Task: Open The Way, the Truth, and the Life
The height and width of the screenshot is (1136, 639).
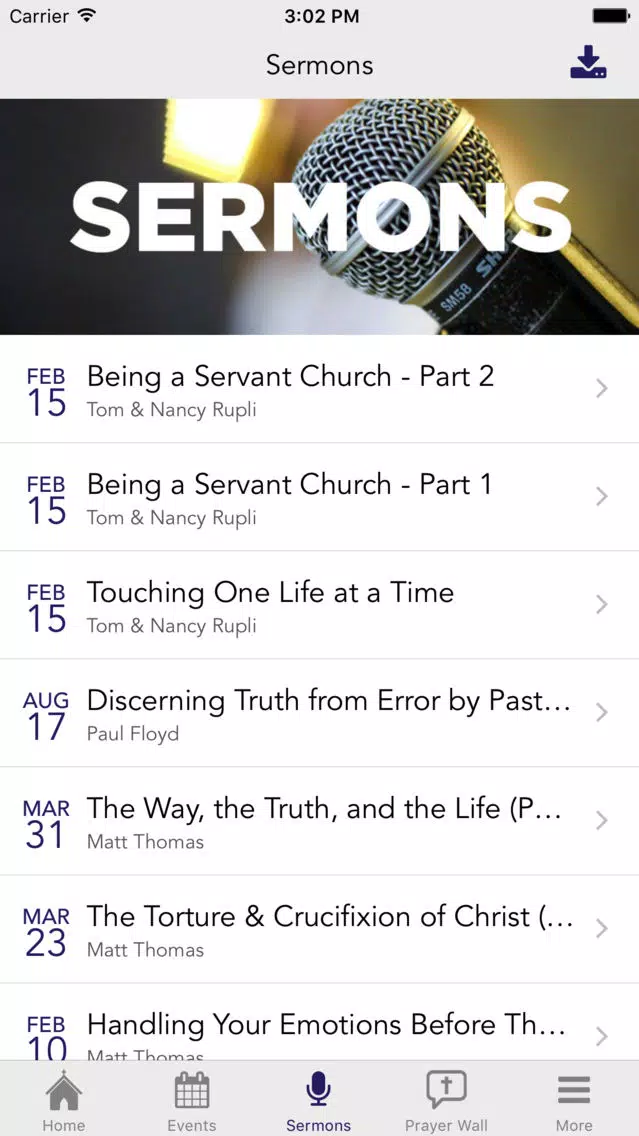Action: [x=320, y=821]
